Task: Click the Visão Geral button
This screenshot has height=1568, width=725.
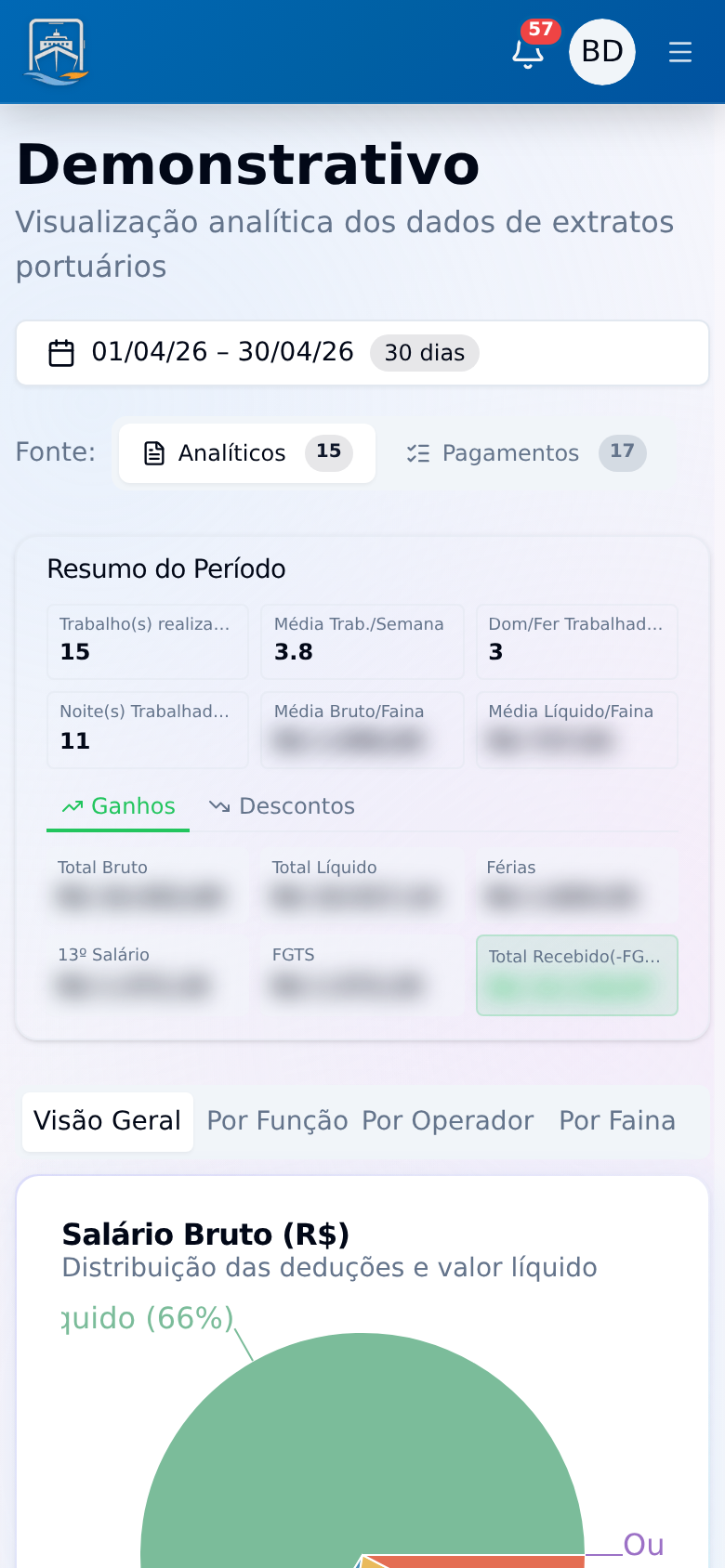Action: (x=107, y=1121)
